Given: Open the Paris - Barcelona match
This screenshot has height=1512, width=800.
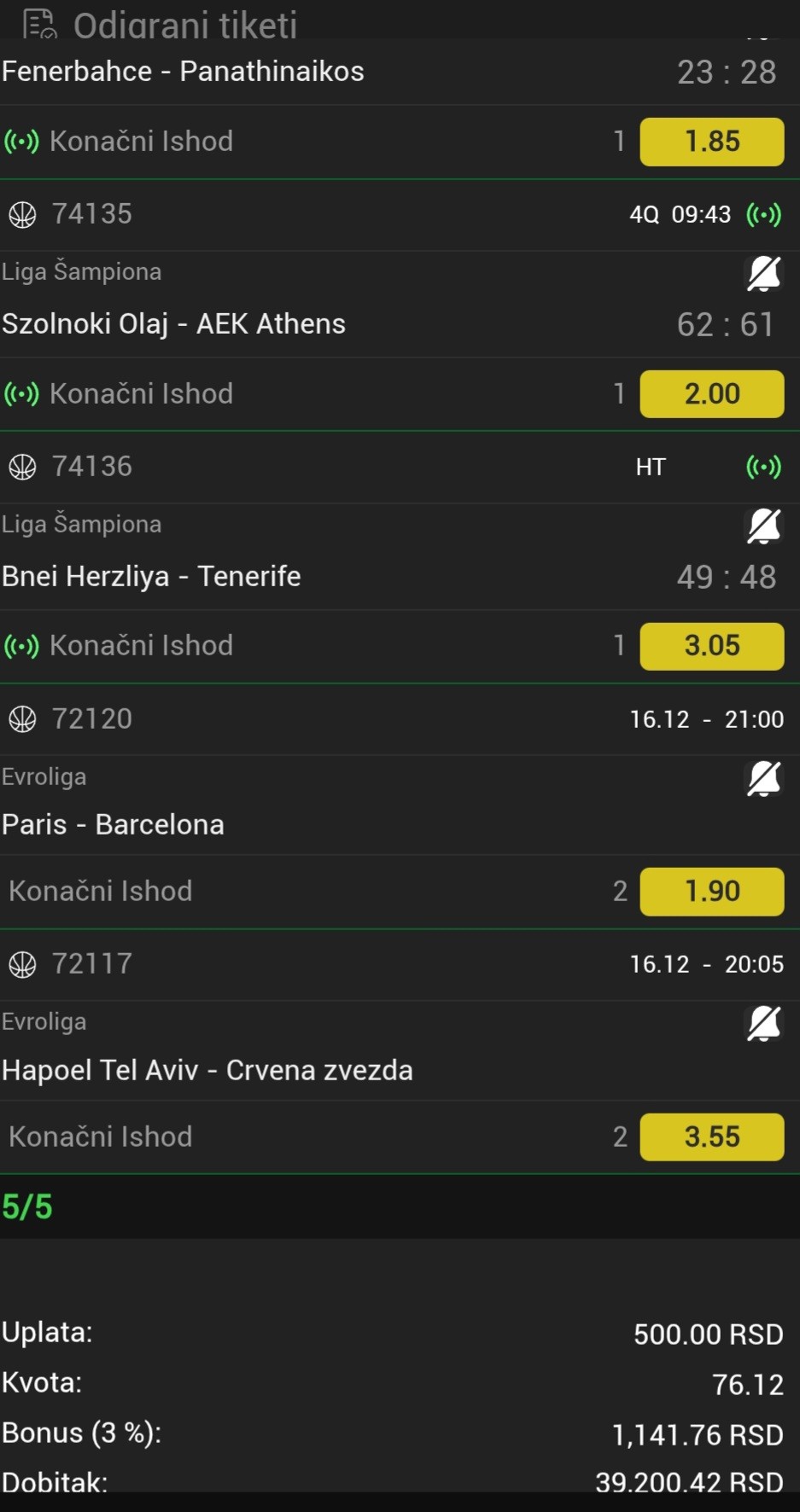Looking at the screenshot, I should pos(114,825).
